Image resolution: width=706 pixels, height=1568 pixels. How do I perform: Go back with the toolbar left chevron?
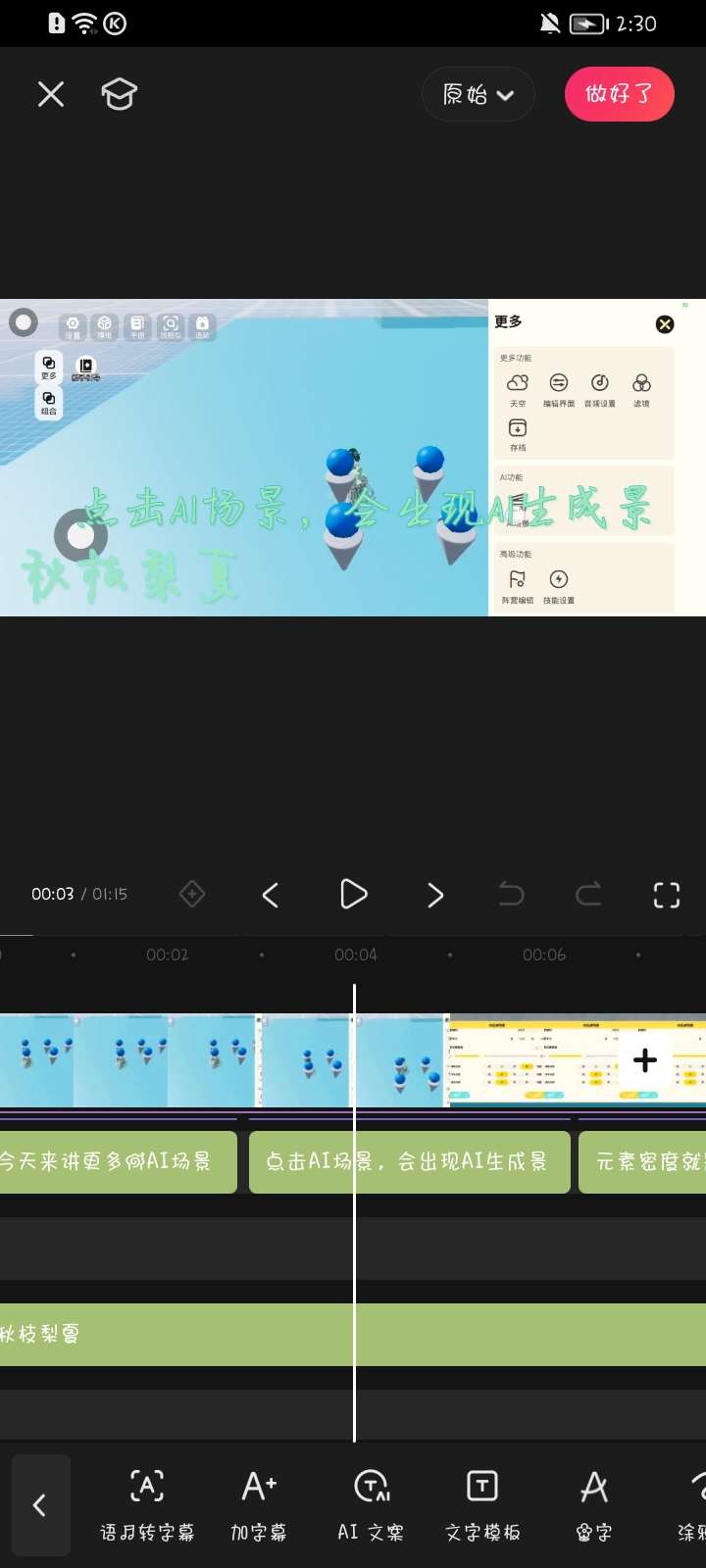[x=40, y=1505]
